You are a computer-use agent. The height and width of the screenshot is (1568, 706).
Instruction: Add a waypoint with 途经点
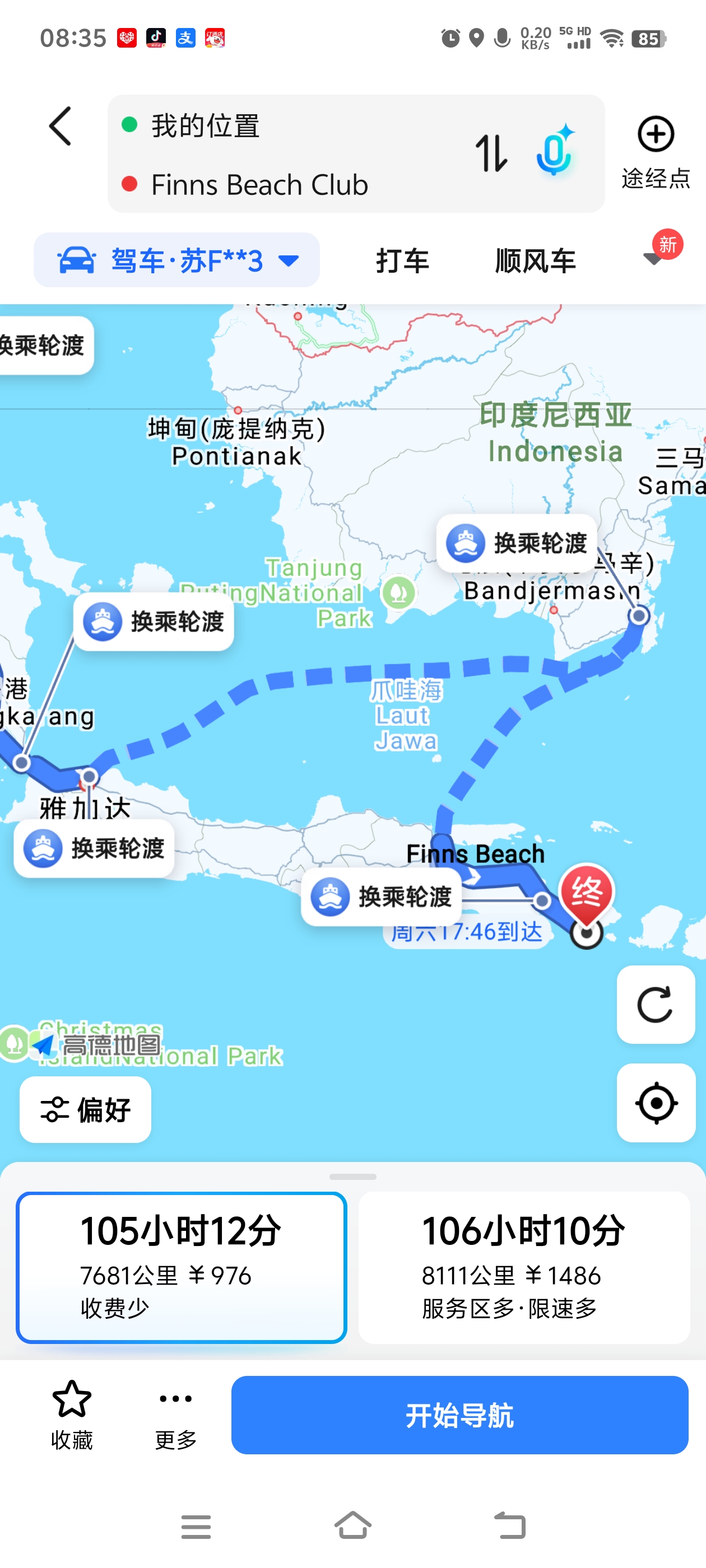(656, 152)
